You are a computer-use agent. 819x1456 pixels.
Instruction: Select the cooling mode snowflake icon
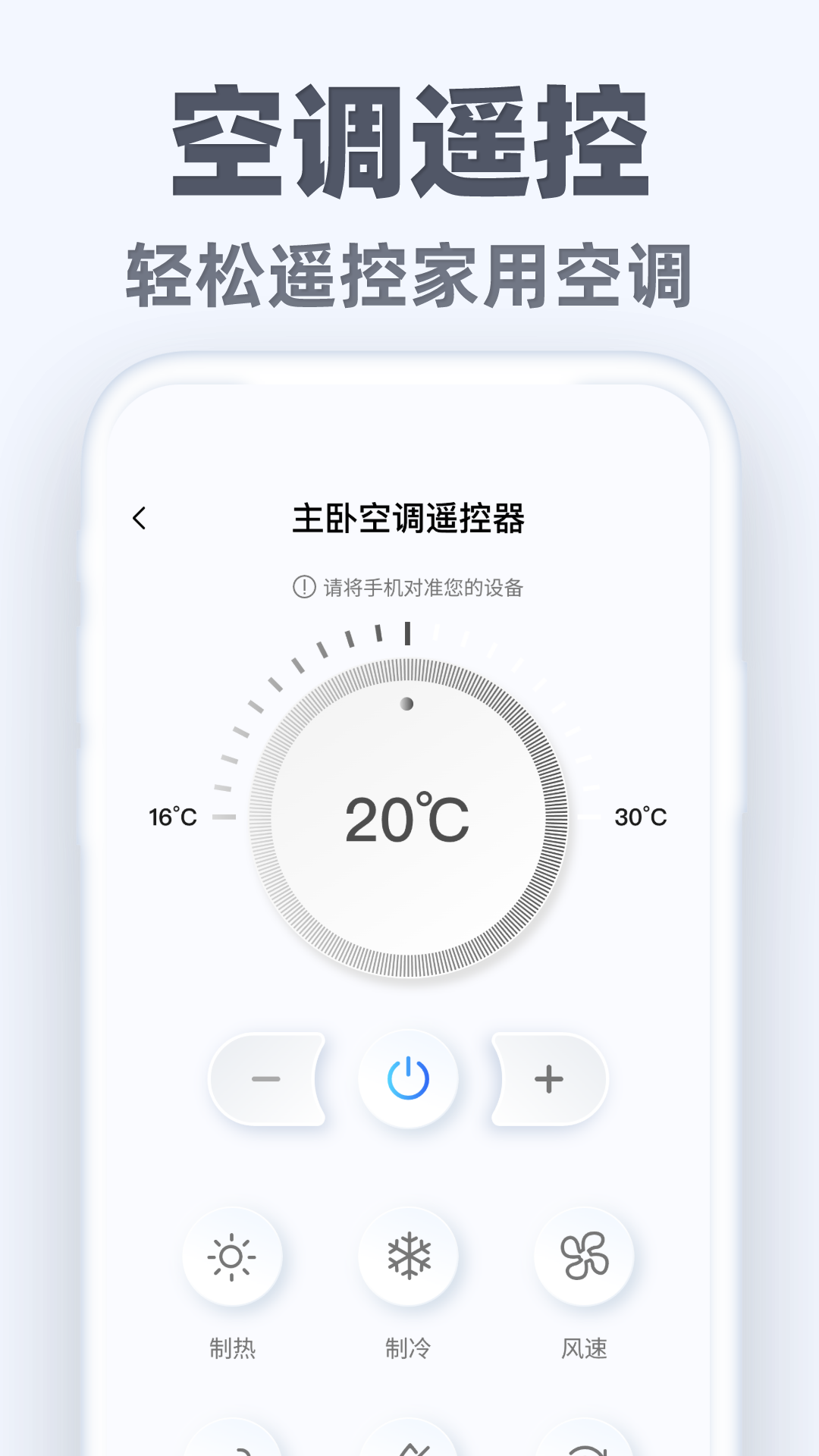pyautogui.click(x=408, y=1255)
